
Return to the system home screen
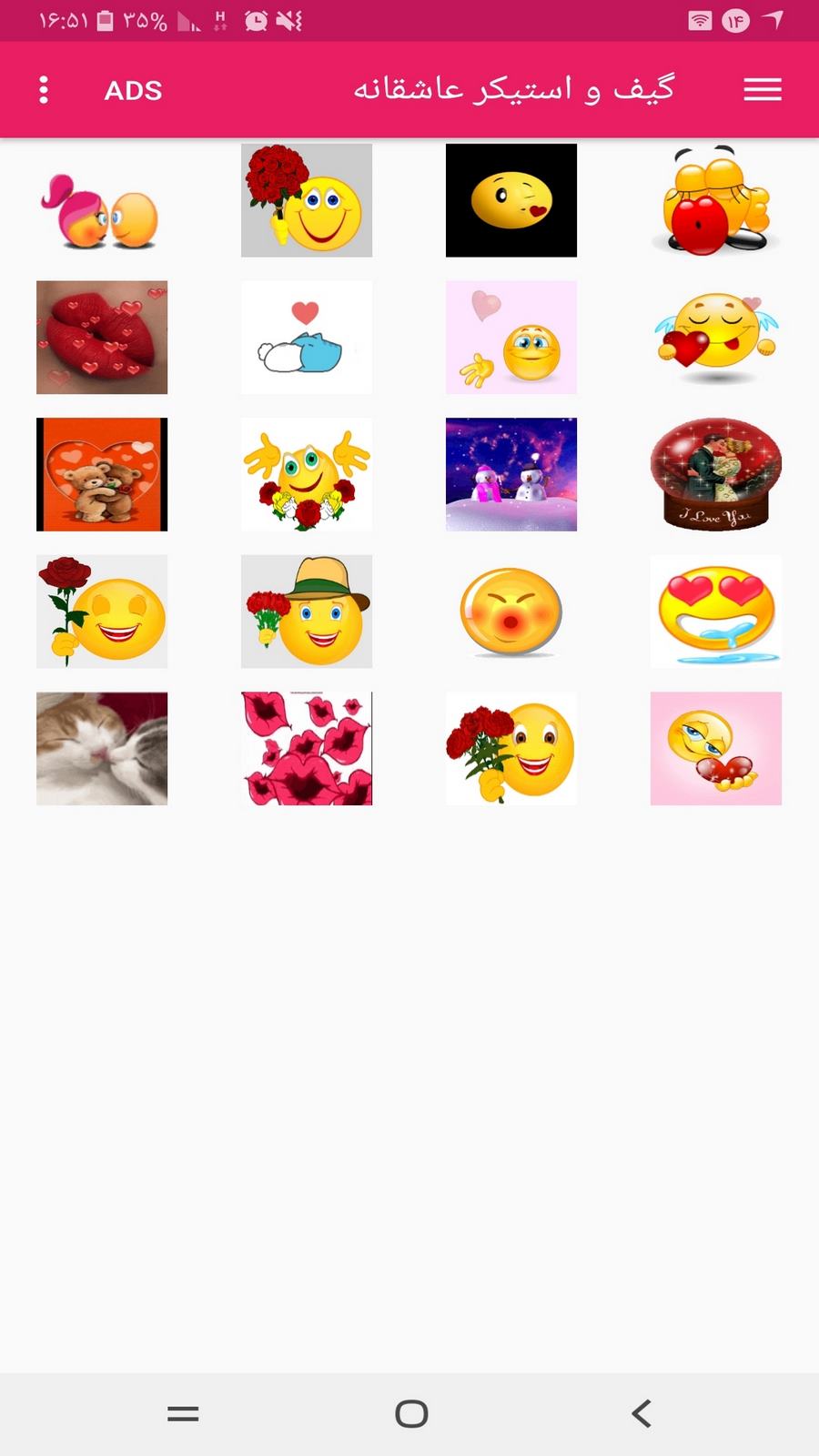tap(411, 1413)
